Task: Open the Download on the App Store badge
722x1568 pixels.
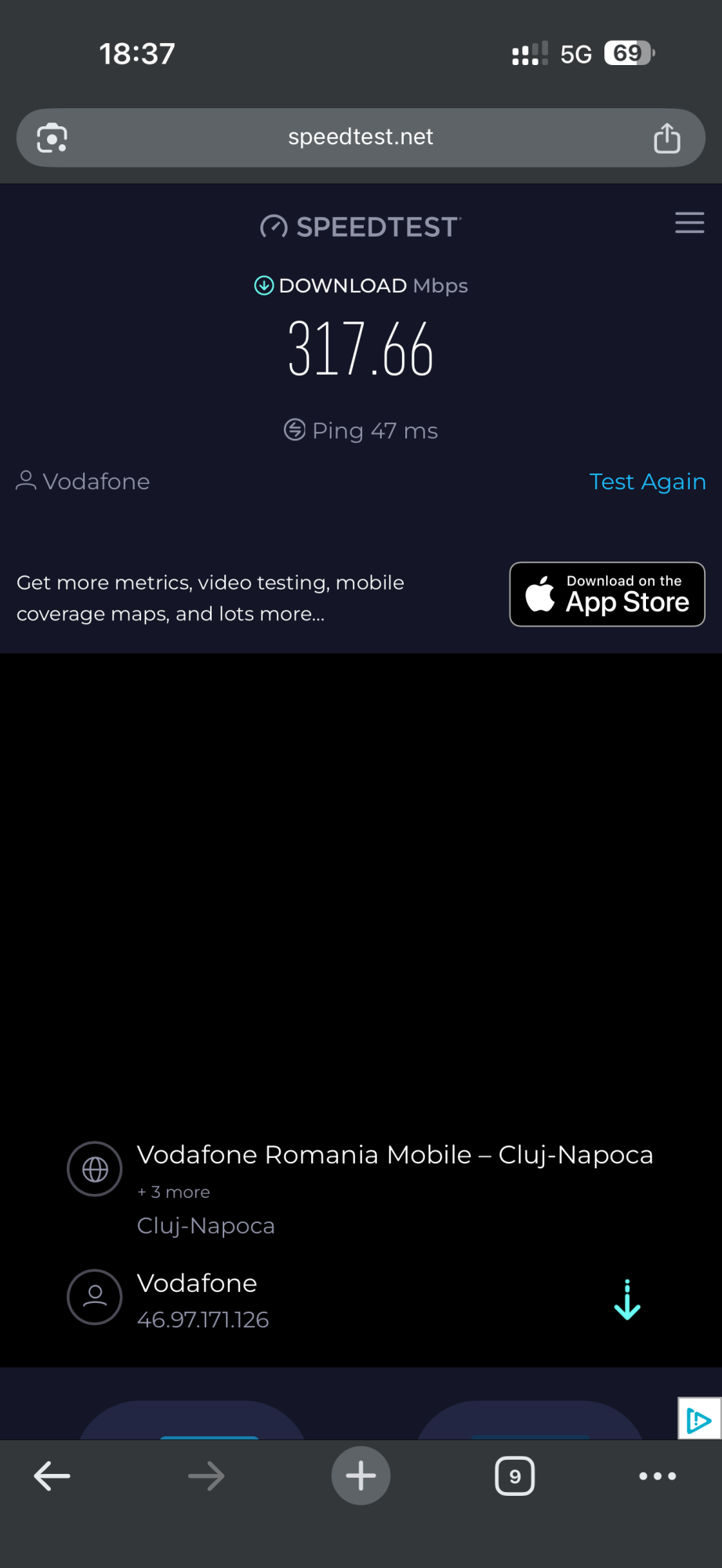Action: pos(607,594)
